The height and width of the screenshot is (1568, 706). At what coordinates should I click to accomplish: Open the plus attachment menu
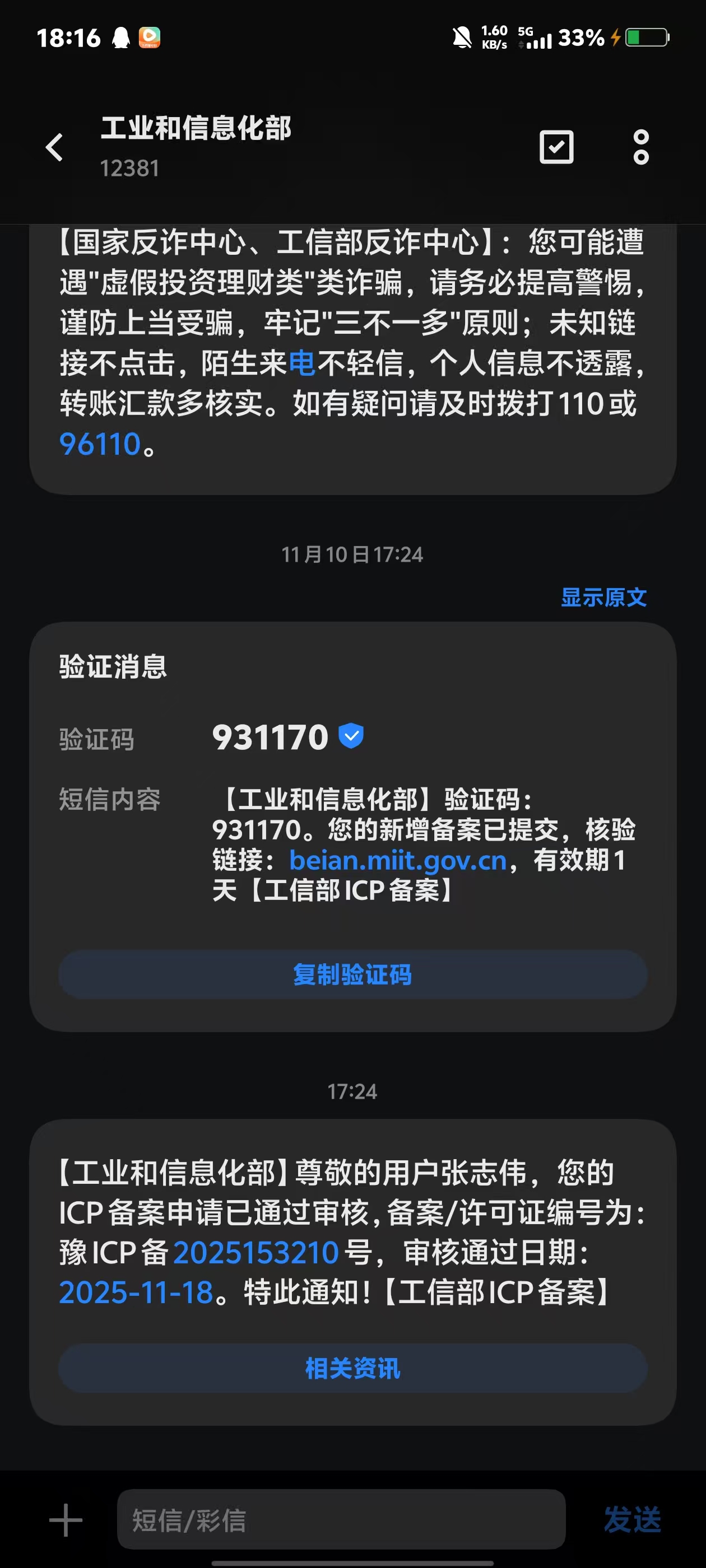coord(66,1520)
